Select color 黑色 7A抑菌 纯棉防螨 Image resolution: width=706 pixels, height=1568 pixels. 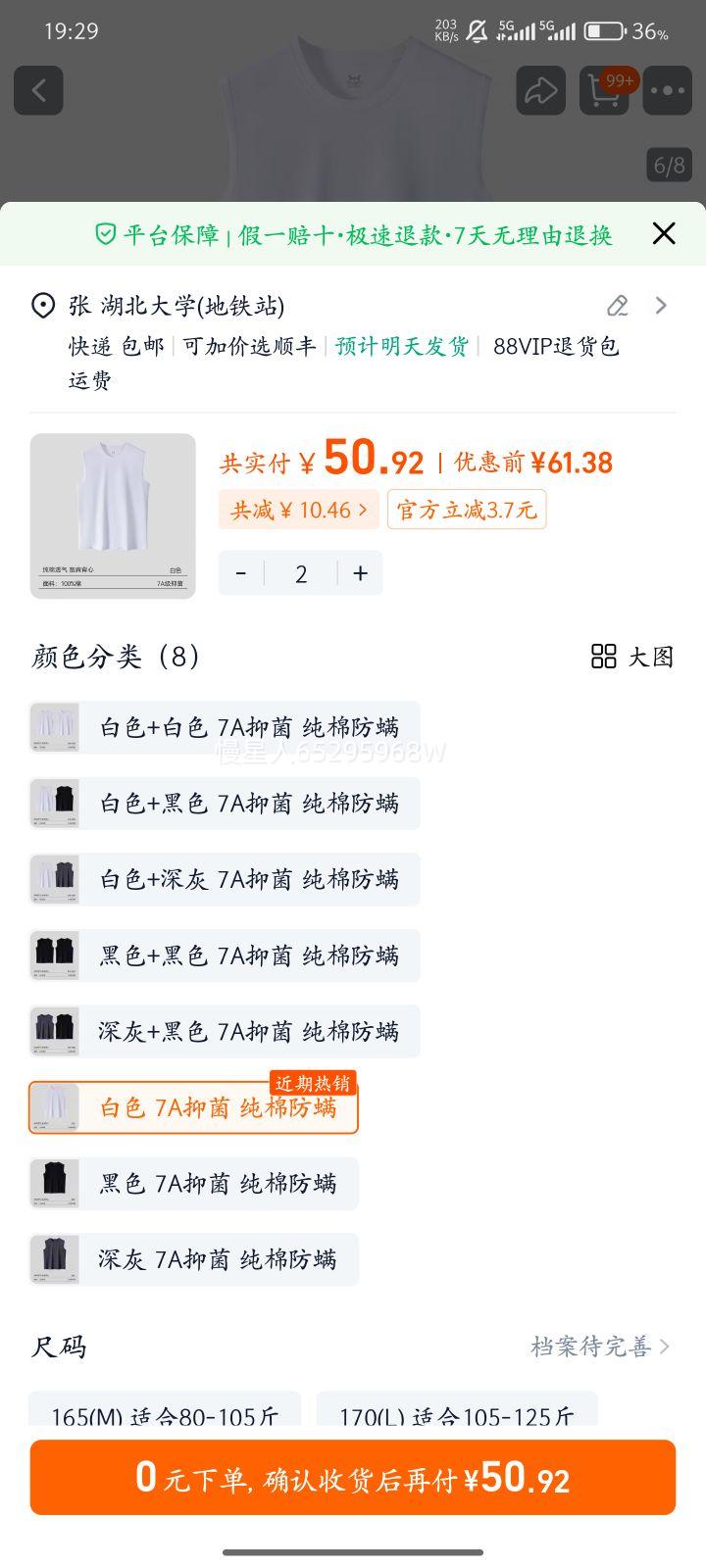coord(193,1184)
